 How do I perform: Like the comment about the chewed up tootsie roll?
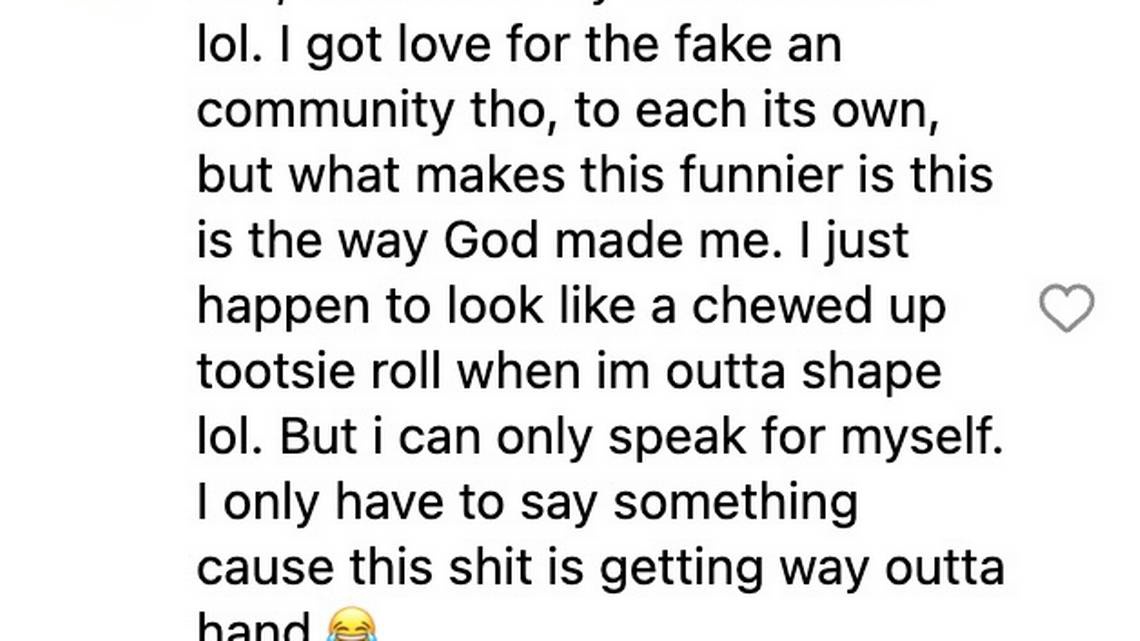coord(1067,308)
